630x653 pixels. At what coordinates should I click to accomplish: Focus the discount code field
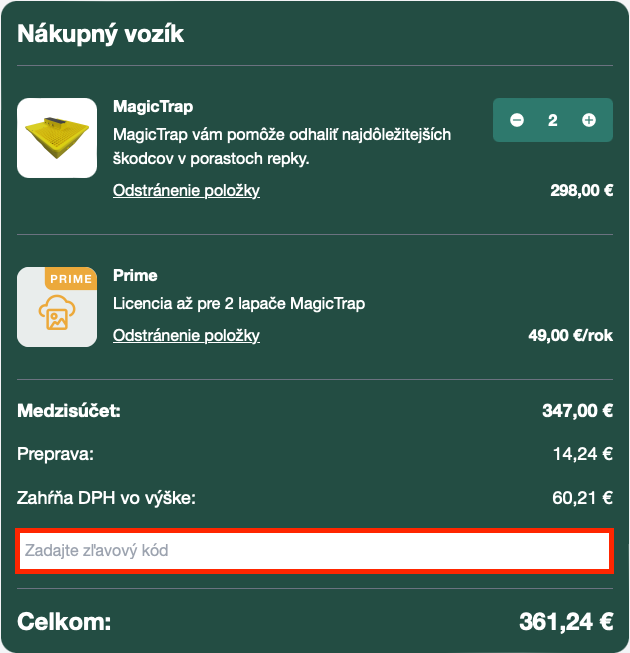tap(314, 551)
